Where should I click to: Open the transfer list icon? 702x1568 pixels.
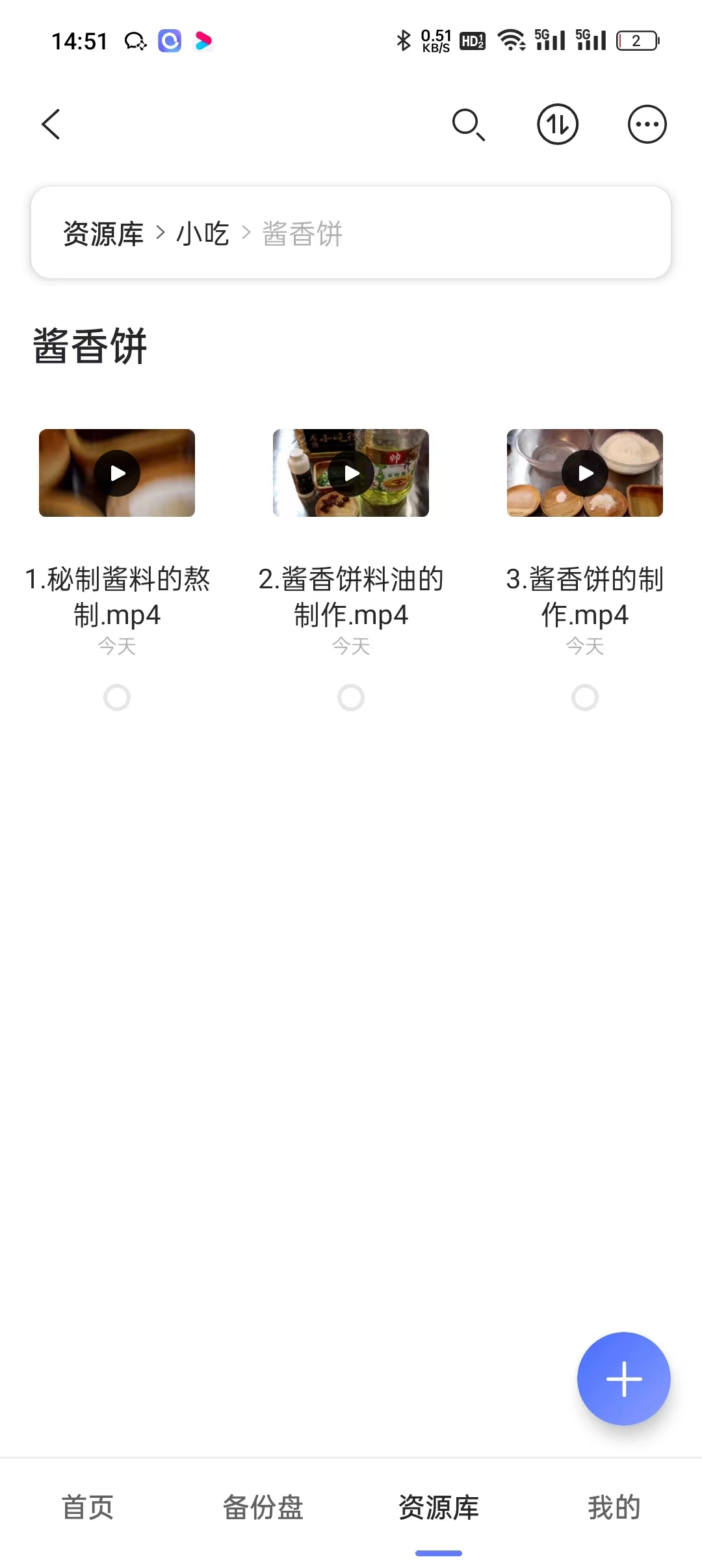[557, 124]
